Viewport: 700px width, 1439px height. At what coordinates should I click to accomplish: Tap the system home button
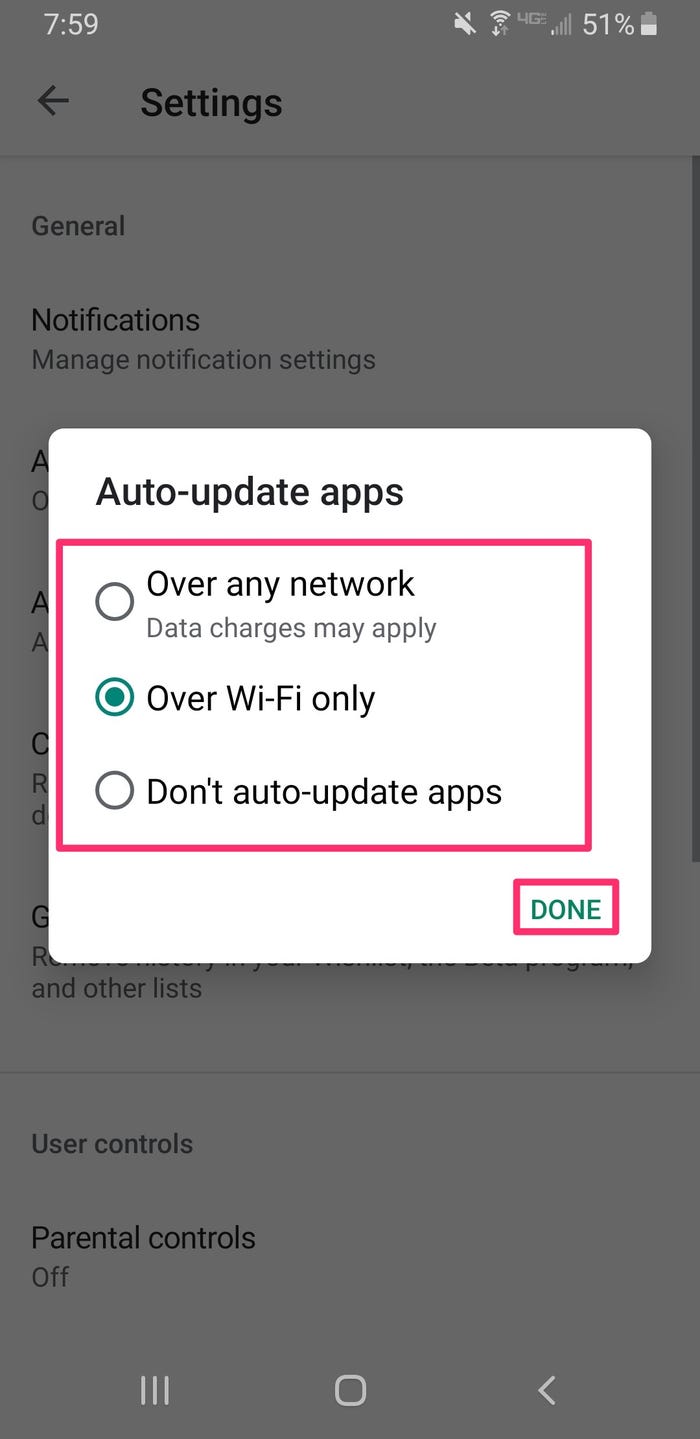pyautogui.click(x=350, y=1390)
